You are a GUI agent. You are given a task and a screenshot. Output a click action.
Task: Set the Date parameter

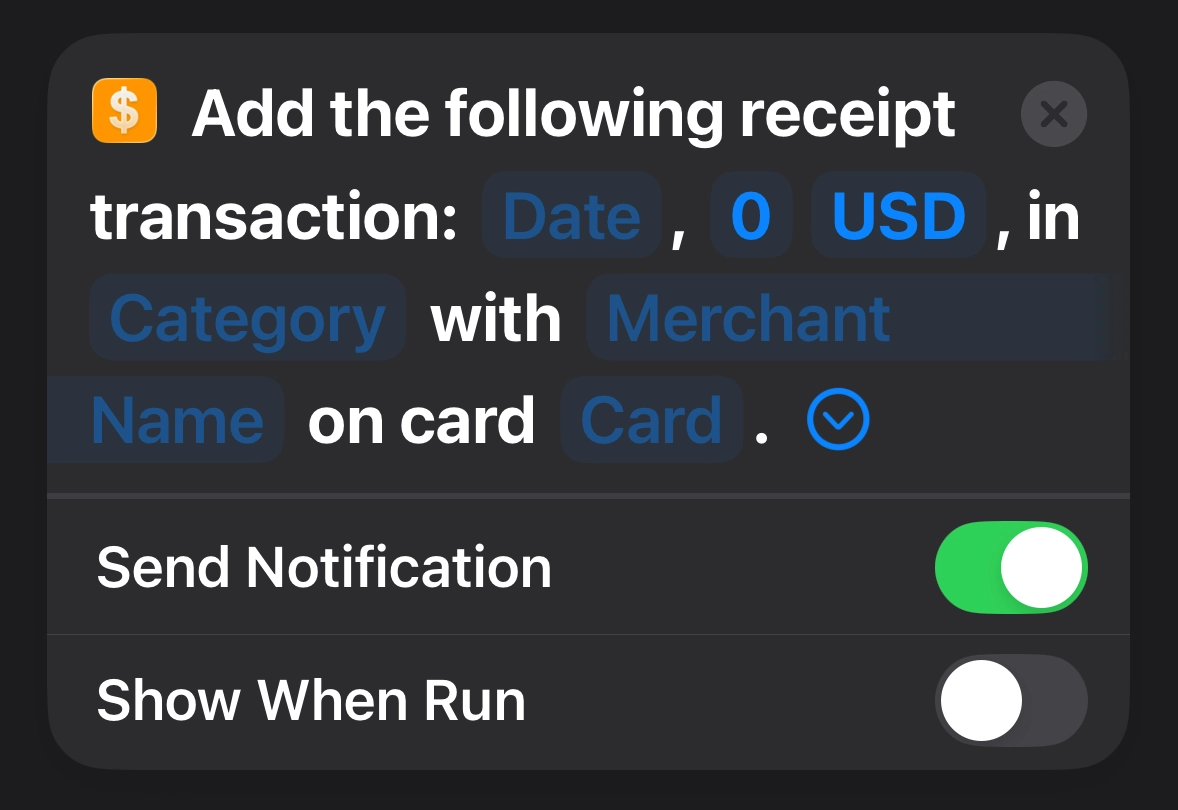(x=571, y=216)
